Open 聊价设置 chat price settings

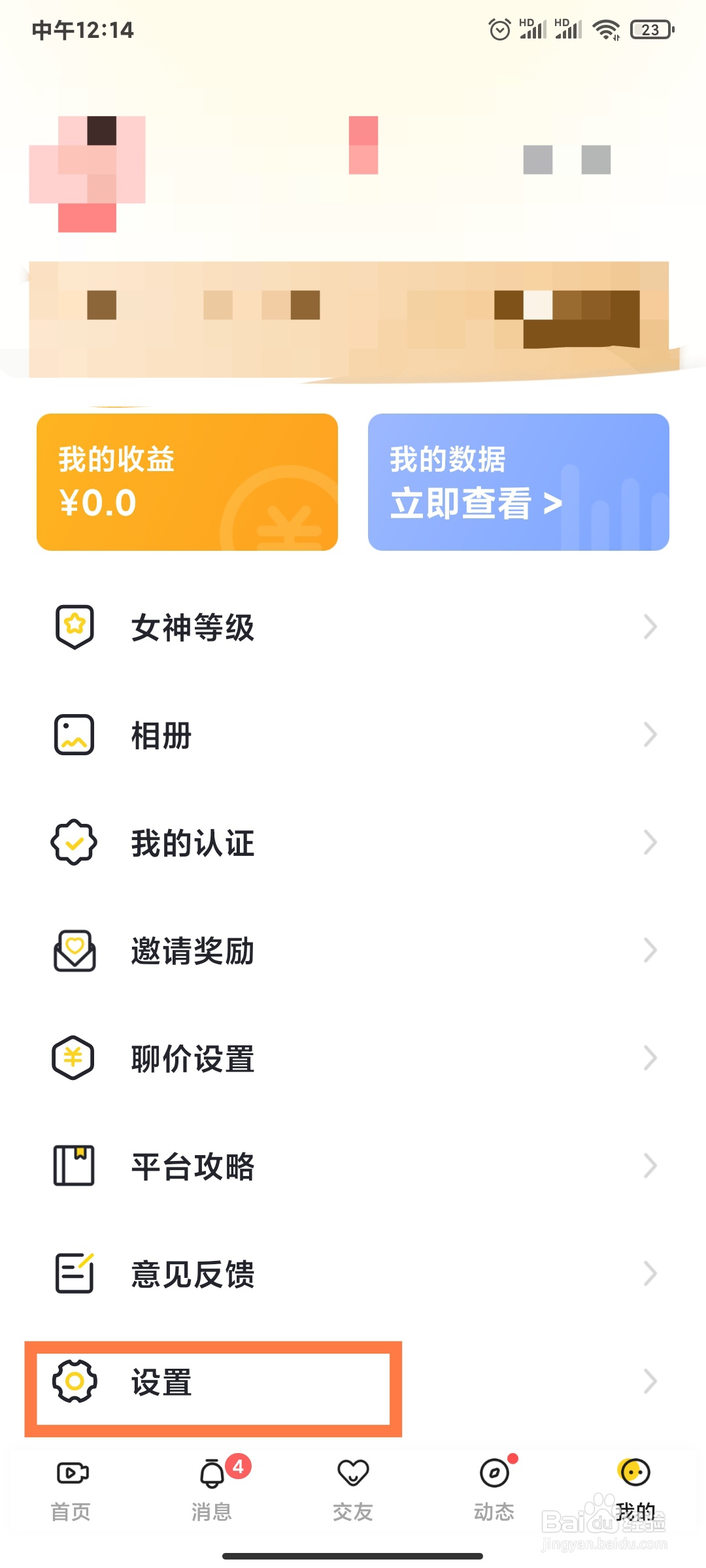[x=353, y=1058]
